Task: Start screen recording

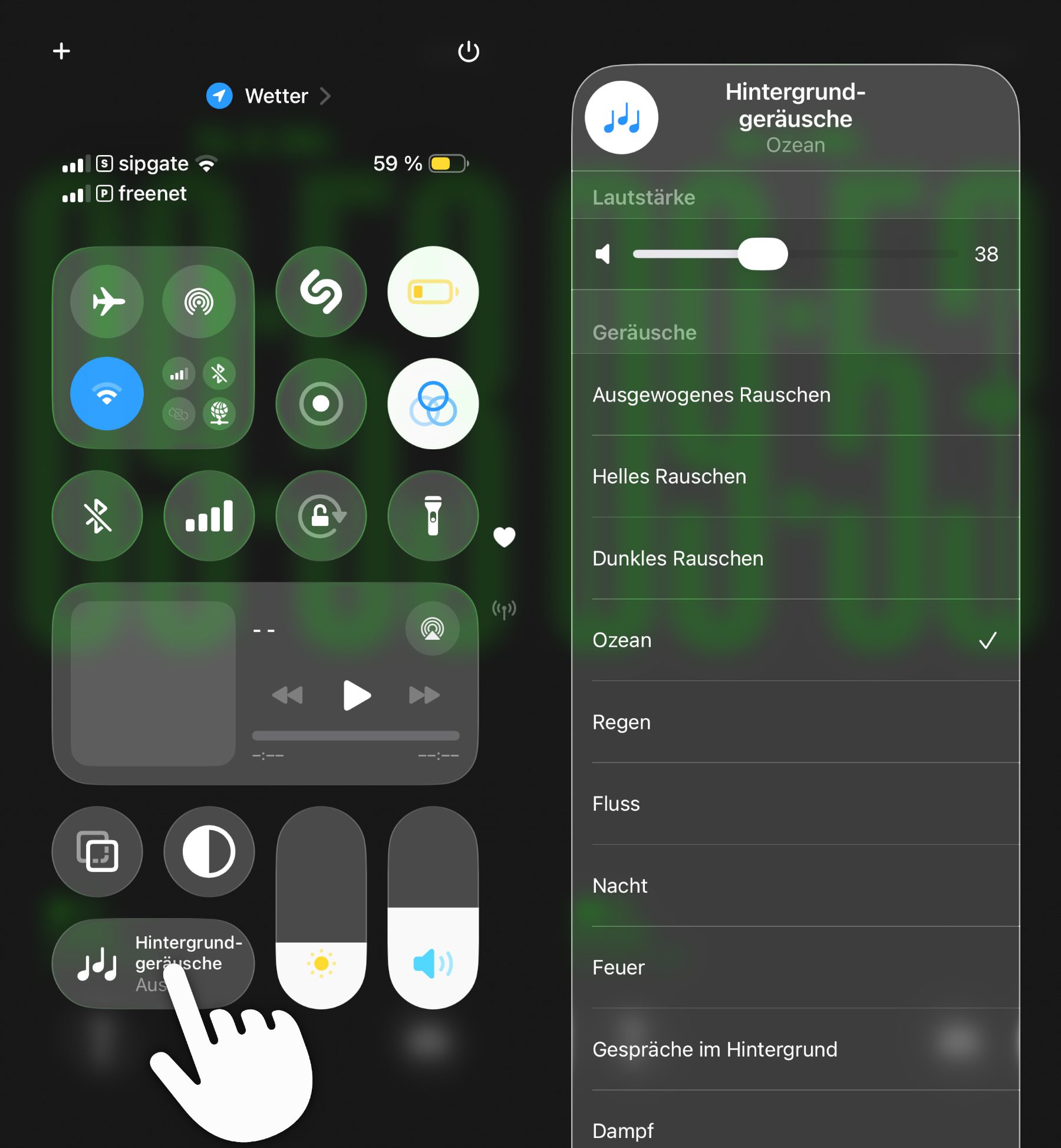Action: (x=321, y=404)
